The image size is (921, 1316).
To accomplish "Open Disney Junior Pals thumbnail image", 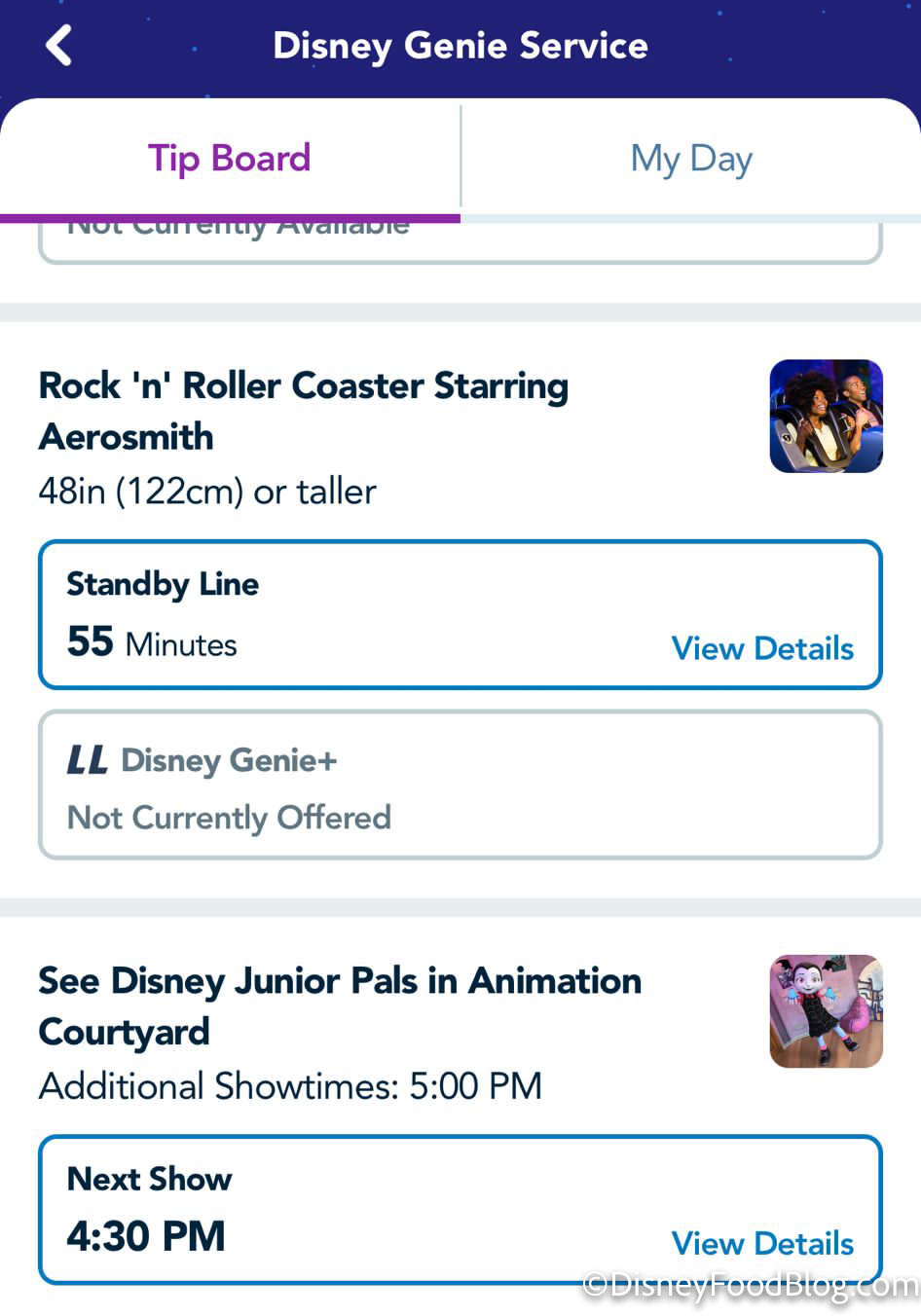I will [x=826, y=1011].
